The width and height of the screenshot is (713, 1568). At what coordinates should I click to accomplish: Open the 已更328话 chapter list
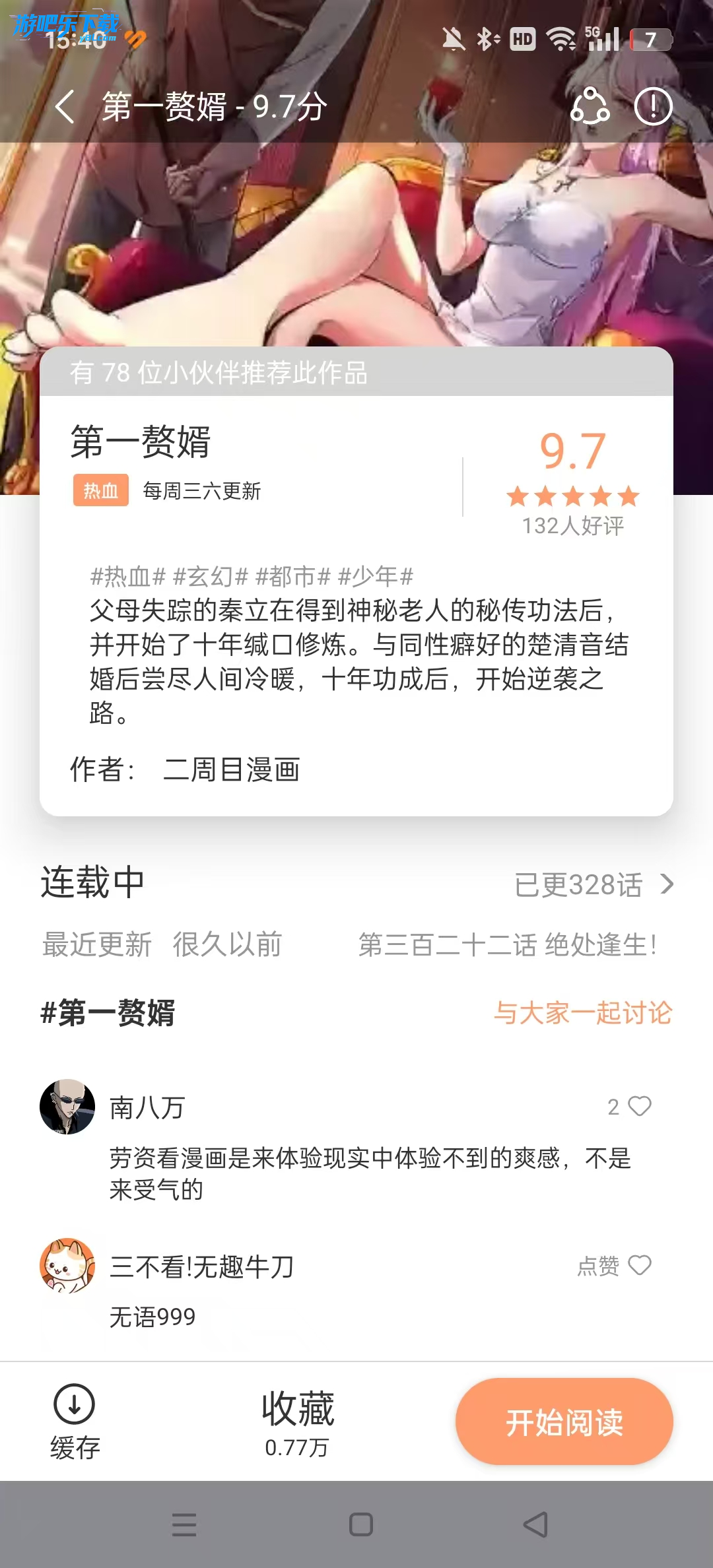(x=593, y=884)
